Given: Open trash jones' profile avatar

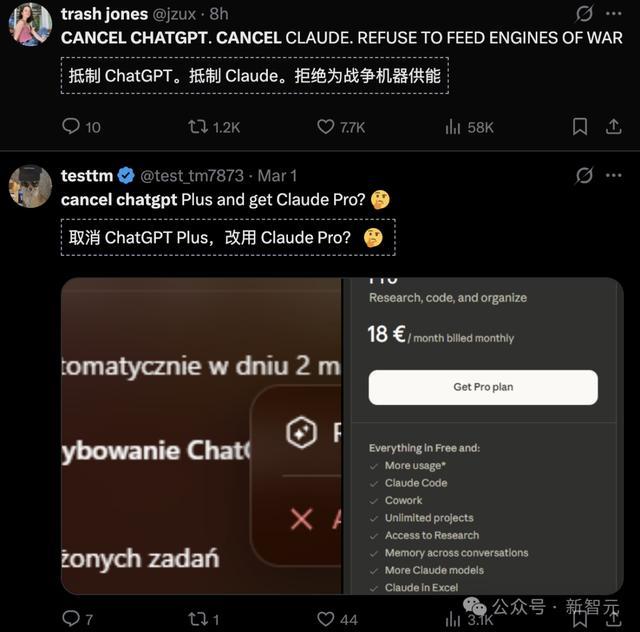Looking at the screenshot, I should pyautogui.click(x=30, y=24).
